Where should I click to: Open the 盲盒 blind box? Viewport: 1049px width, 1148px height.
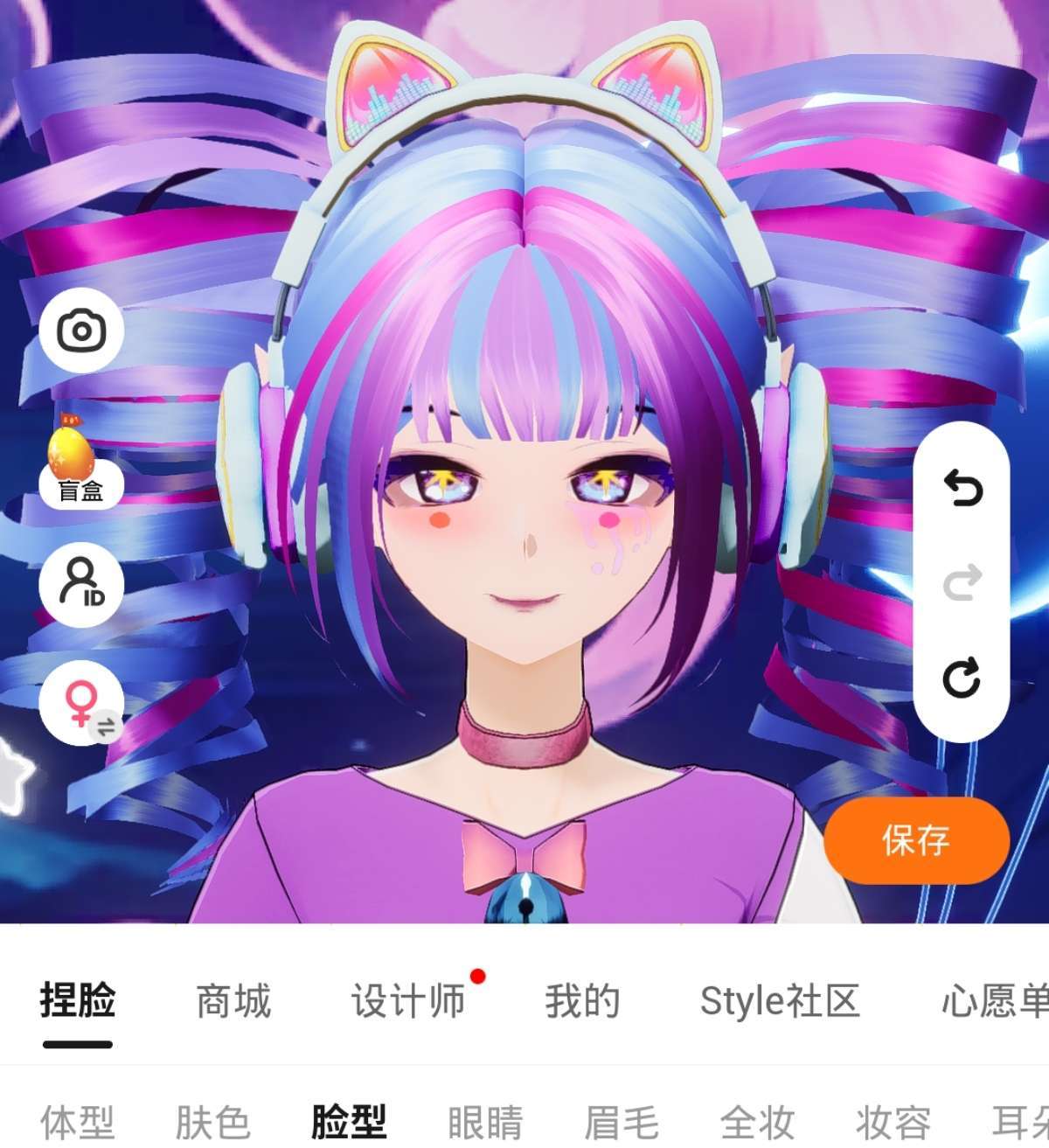(x=80, y=464)
